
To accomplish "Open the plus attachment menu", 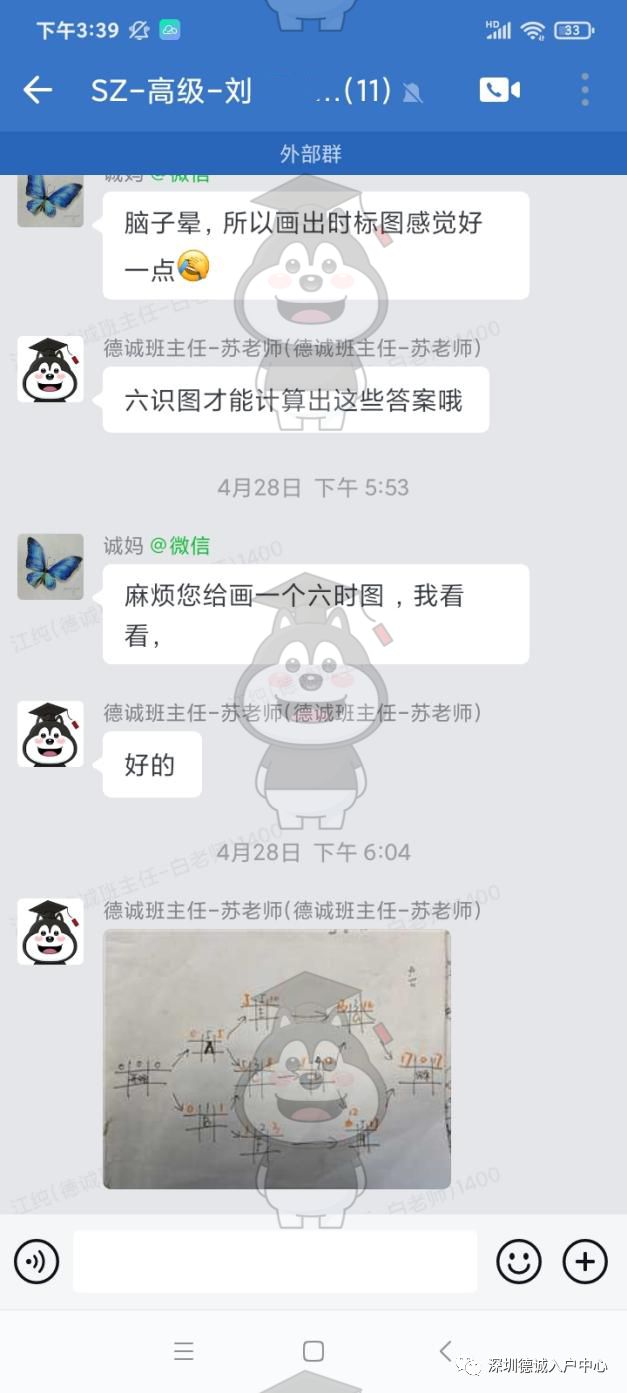I will (585, 1262).
